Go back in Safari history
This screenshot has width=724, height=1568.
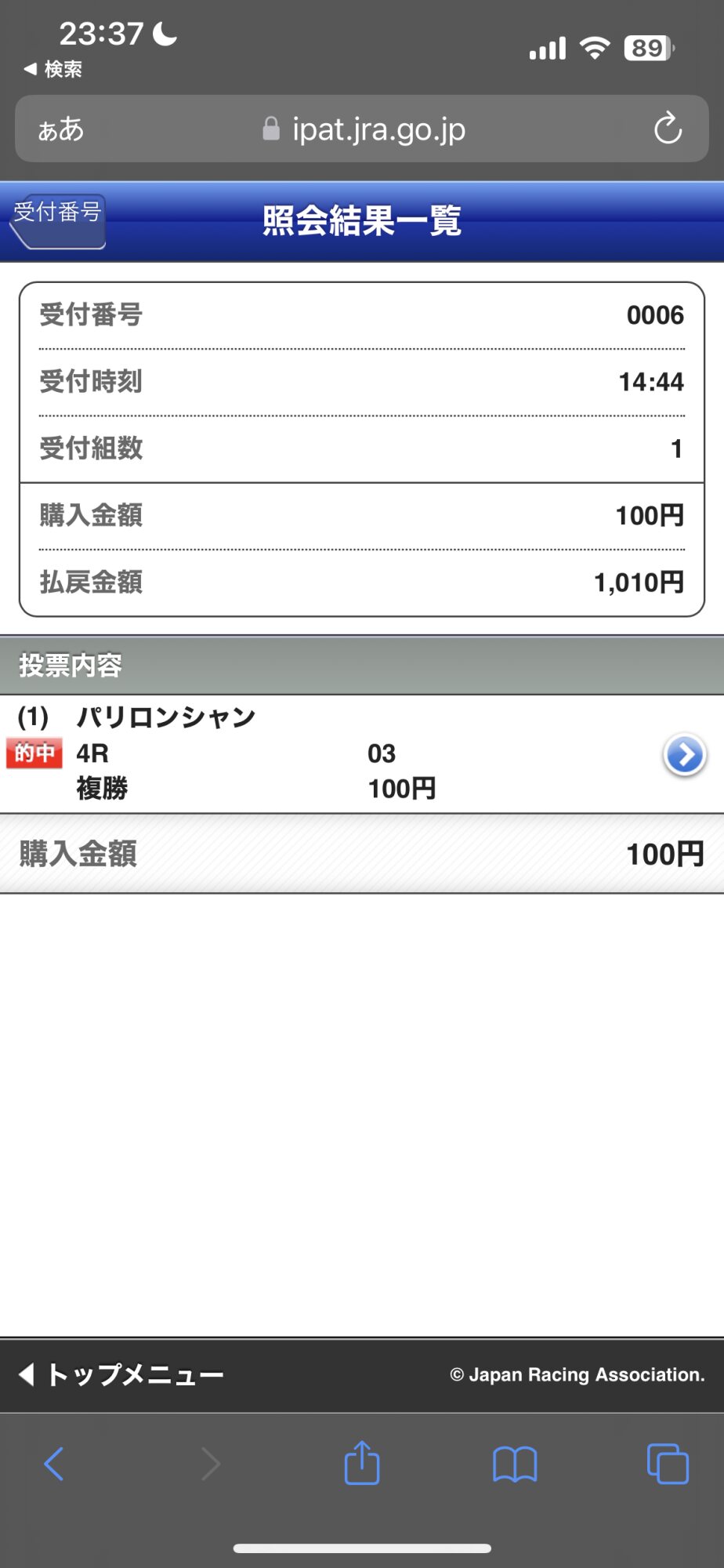click(53, 1464)
